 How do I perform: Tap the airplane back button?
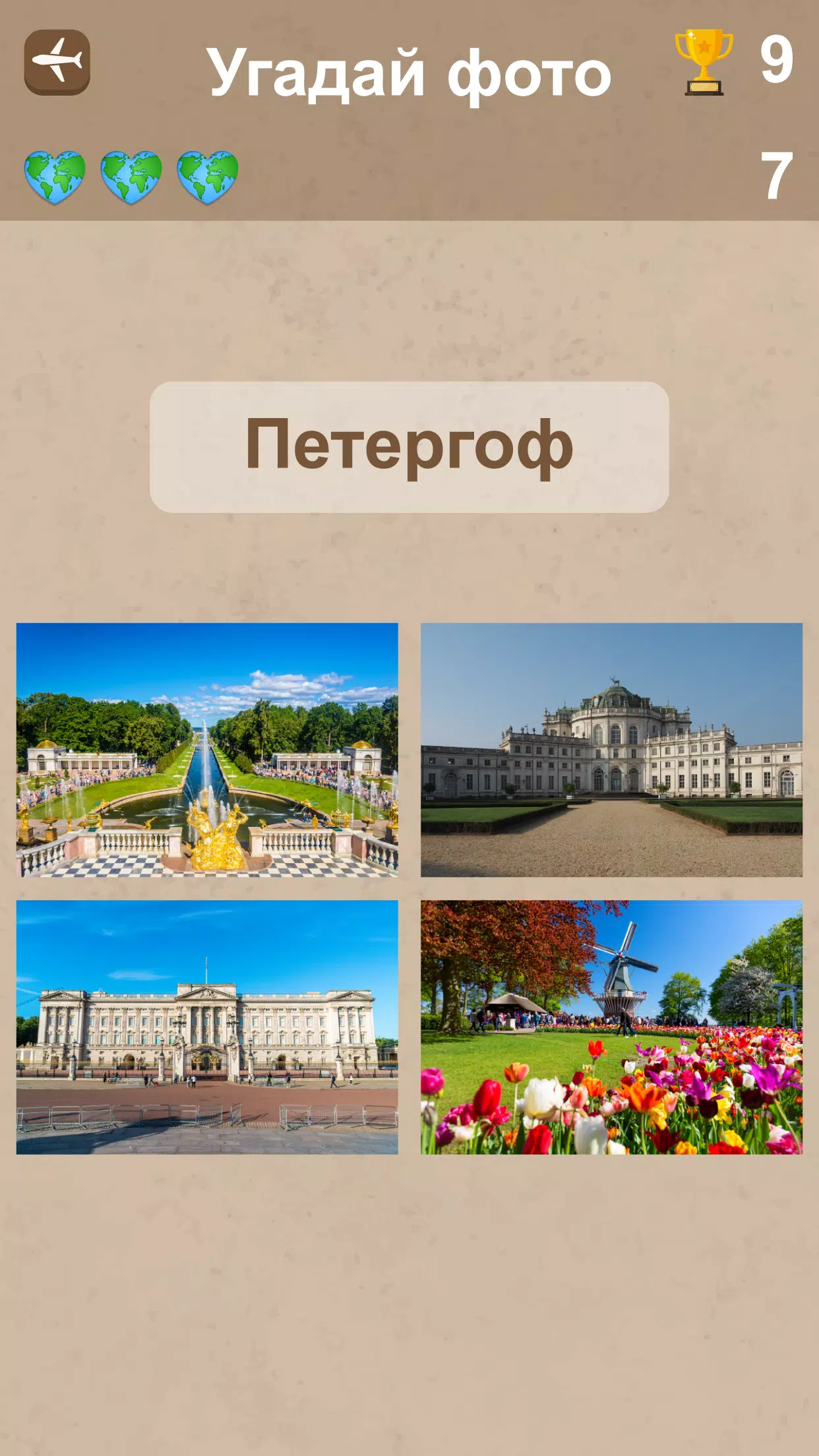pyautogui.click(x=57, y=63)
